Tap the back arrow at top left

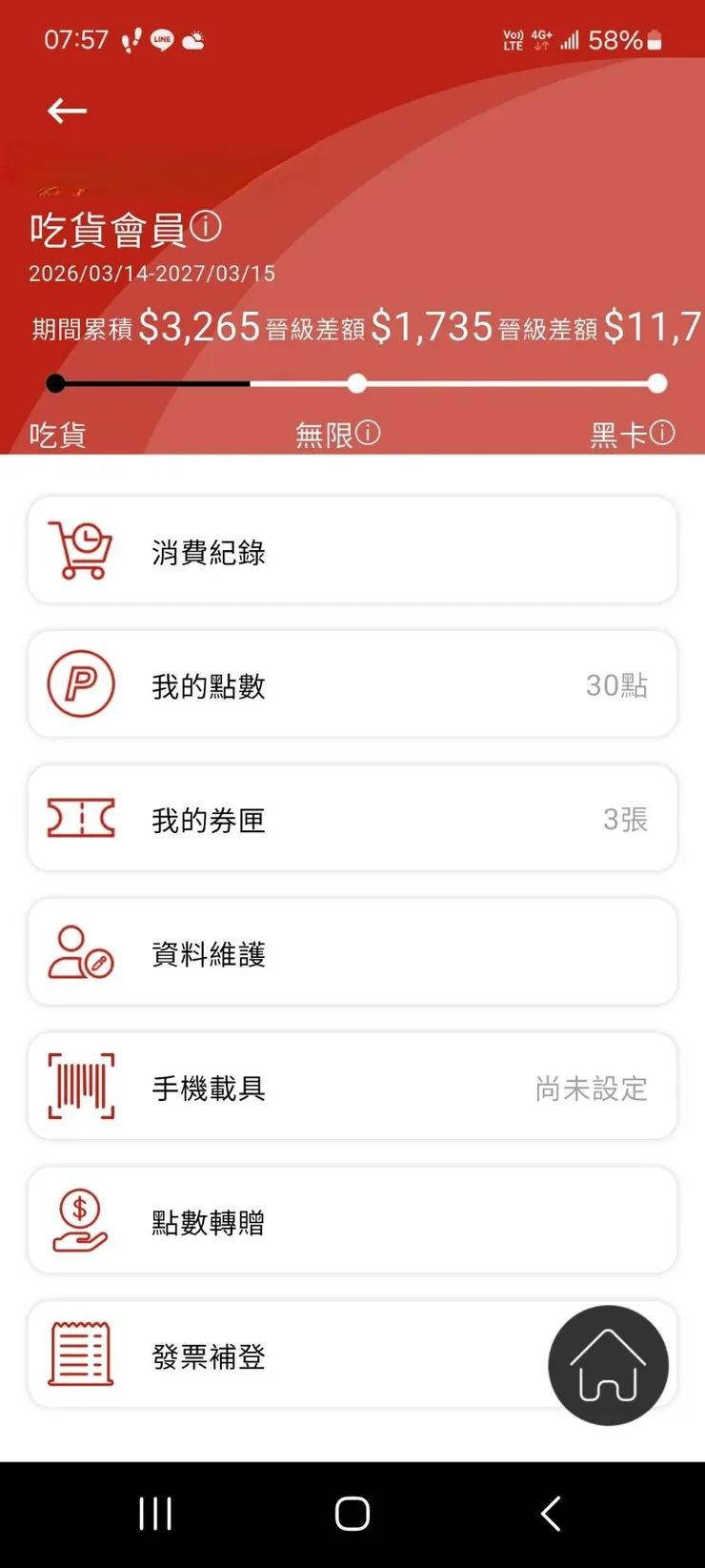pos(66,111)
